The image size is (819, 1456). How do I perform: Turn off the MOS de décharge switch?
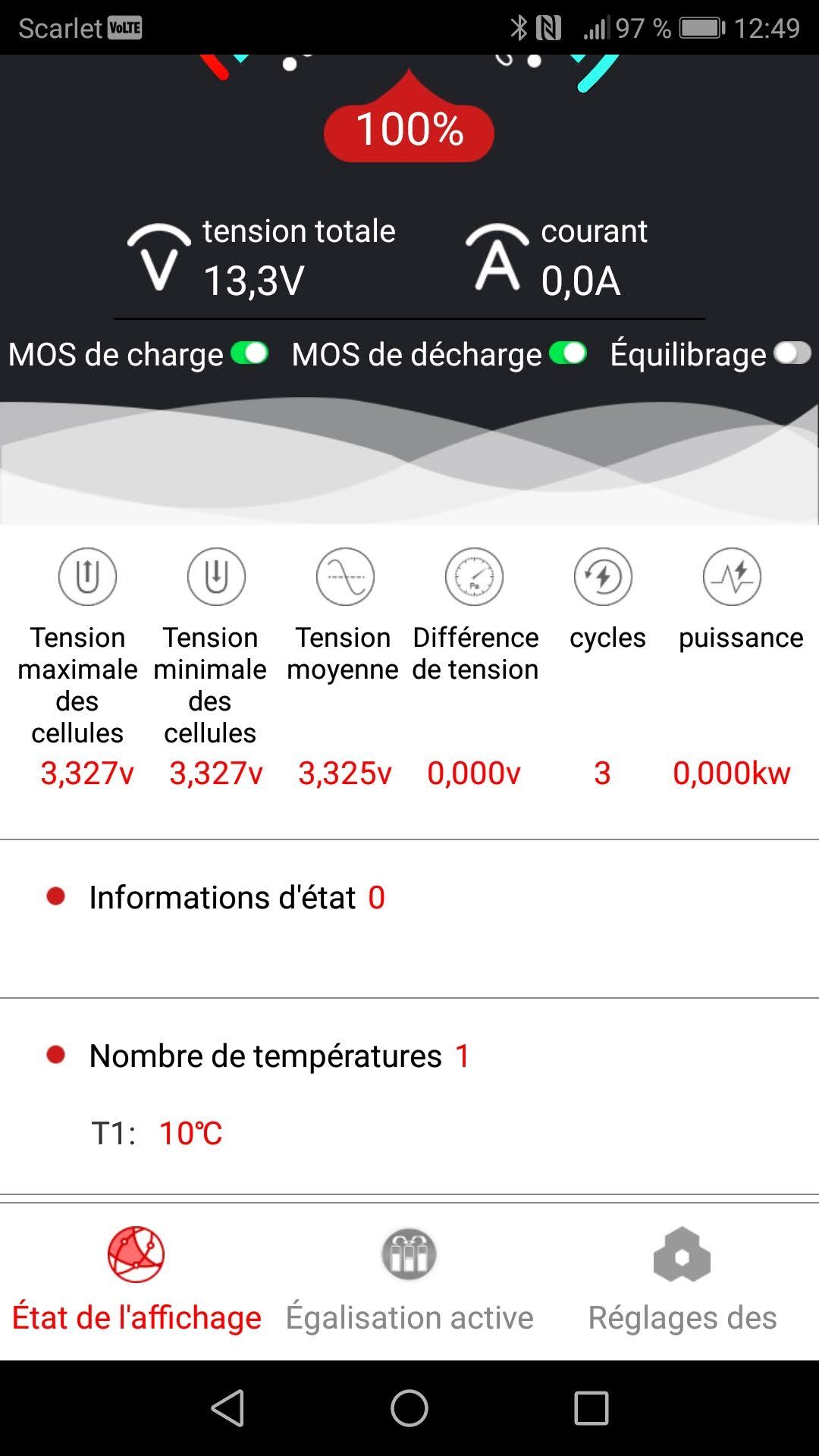(x=568, y=354)
